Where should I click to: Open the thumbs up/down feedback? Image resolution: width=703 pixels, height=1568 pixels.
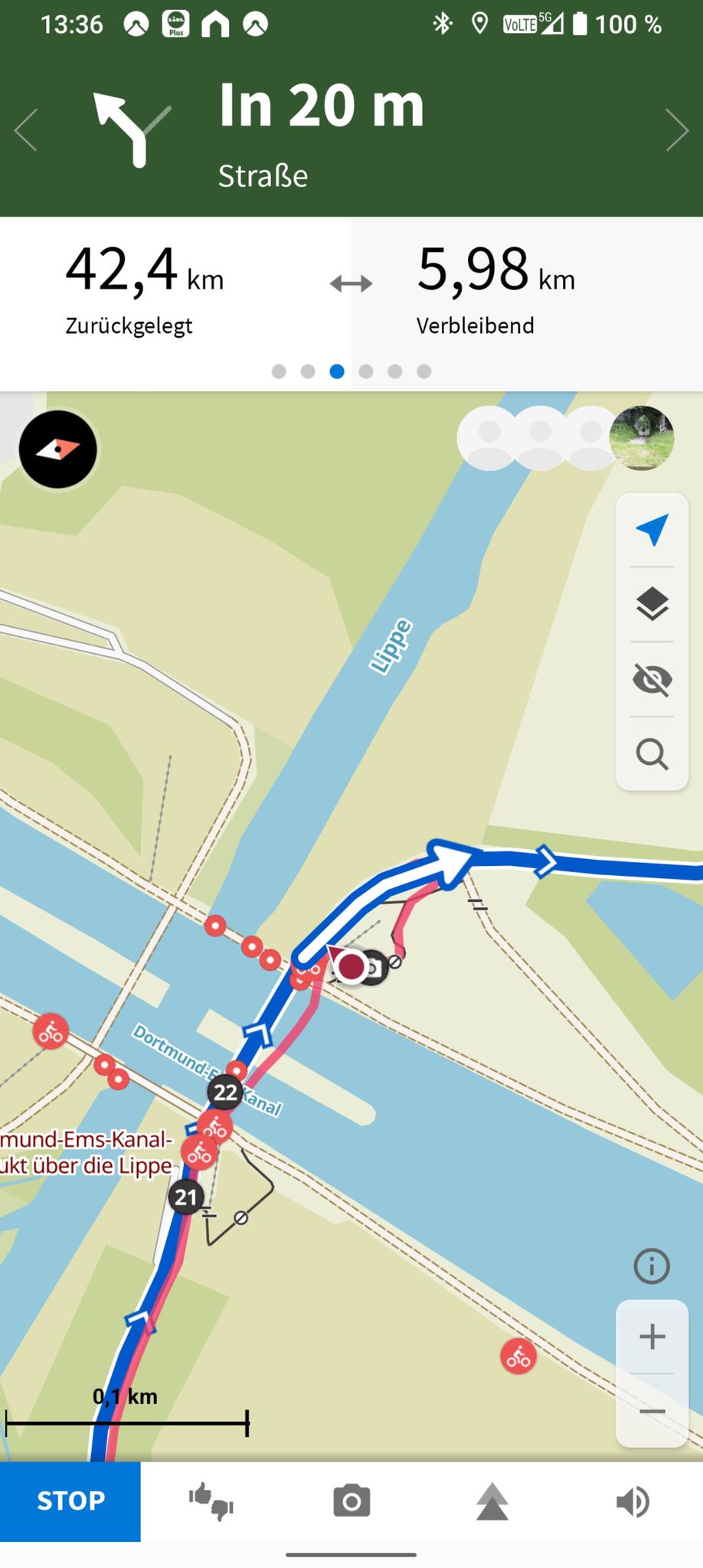pos(211,1501)
